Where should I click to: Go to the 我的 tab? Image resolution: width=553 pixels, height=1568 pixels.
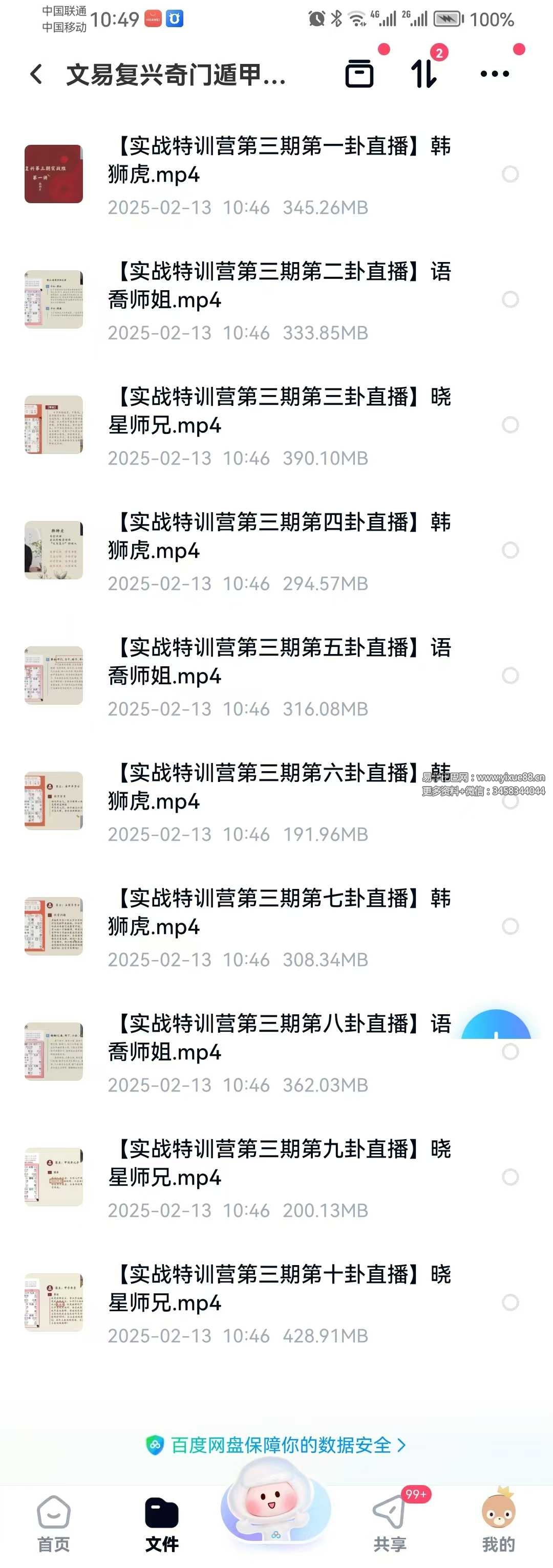click(x=498, y=1523)
